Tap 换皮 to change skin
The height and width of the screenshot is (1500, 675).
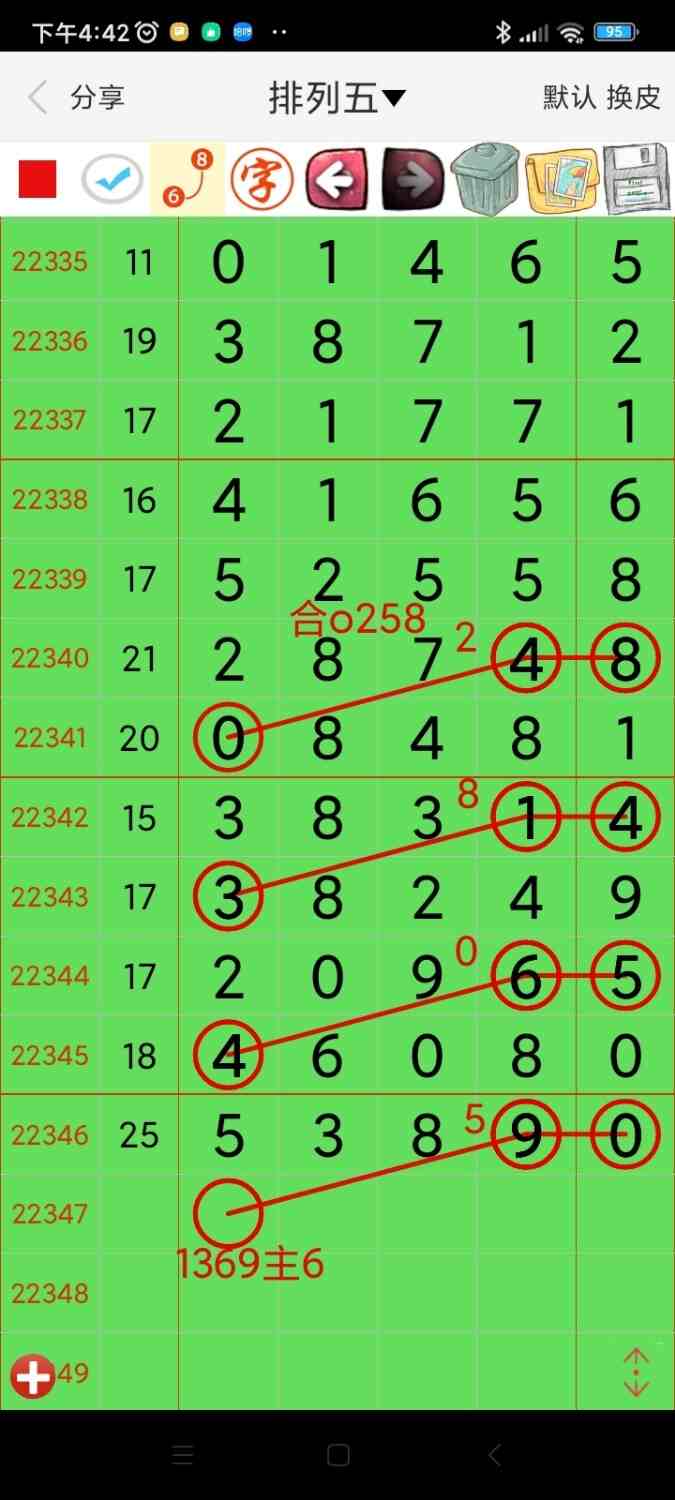point(634,98)
